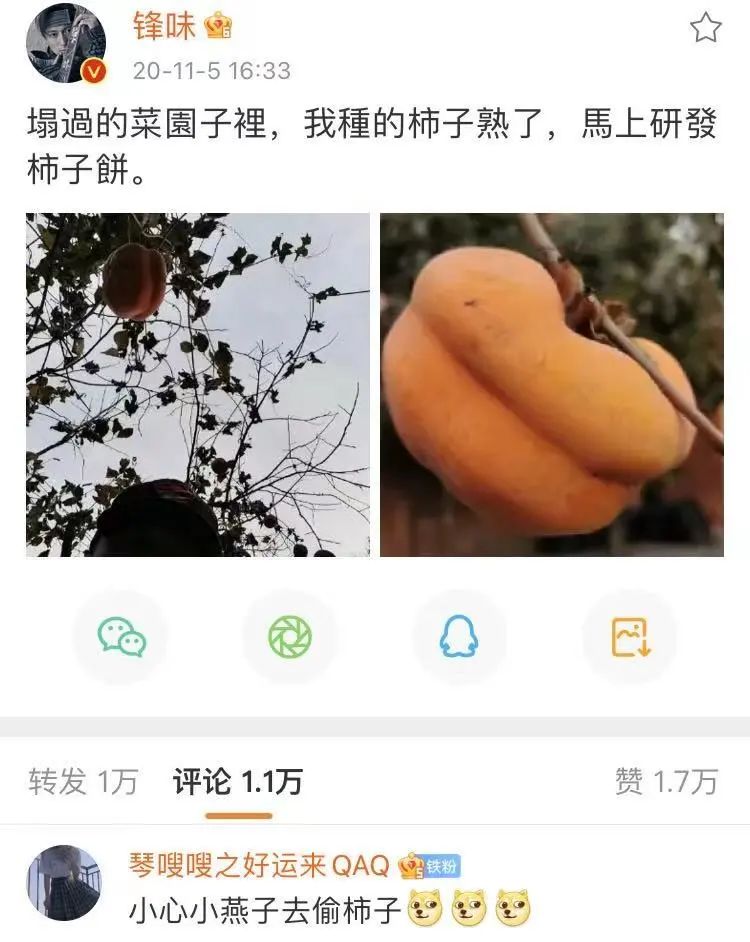The height and width of the screenshot is (942, 750).
Task: Open 琴嗖嗖之好运来QAQ's avatar
Action: coord(64,883)
